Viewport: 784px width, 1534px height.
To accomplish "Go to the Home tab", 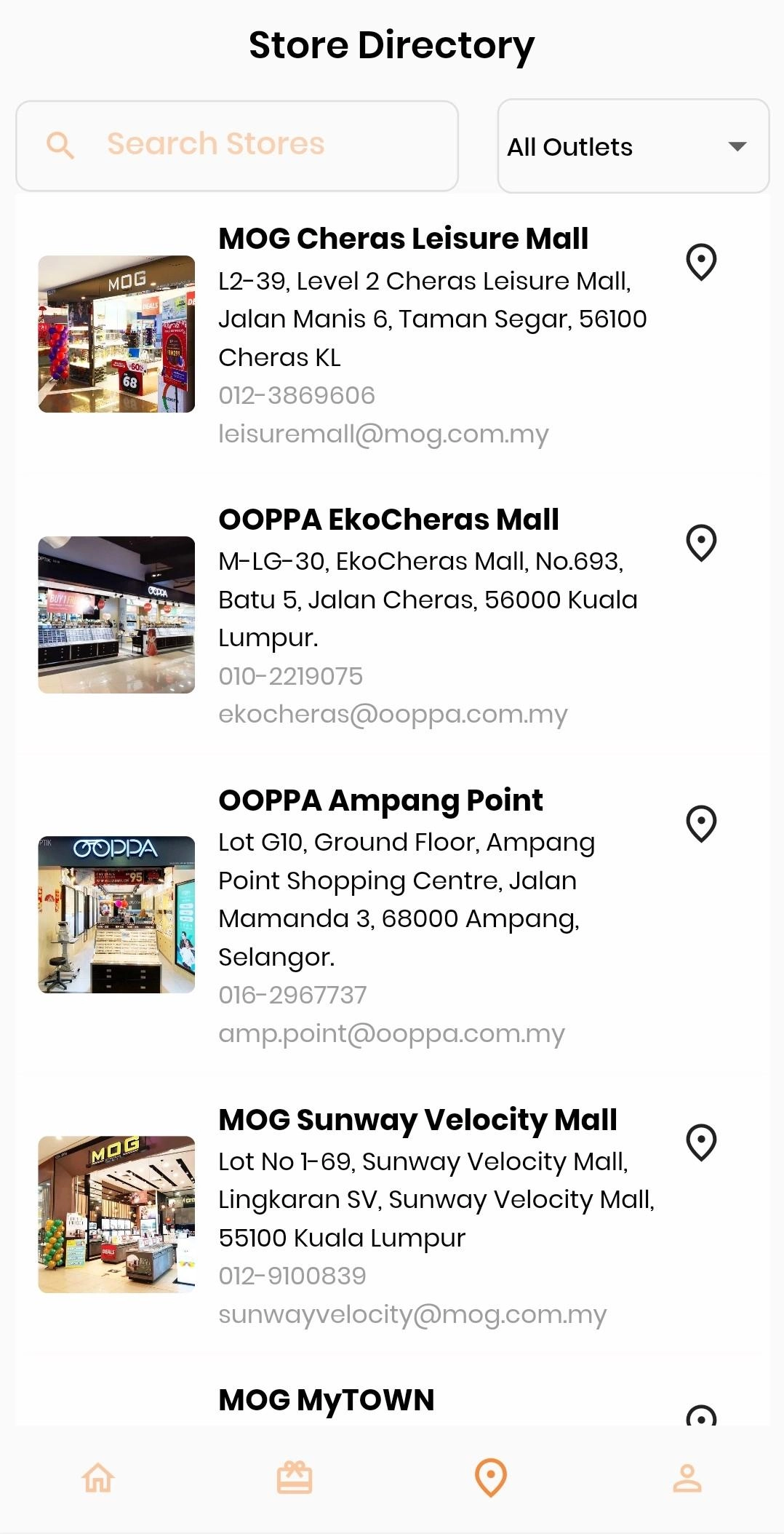I will pyautogui.click(x=98, y=1478).
